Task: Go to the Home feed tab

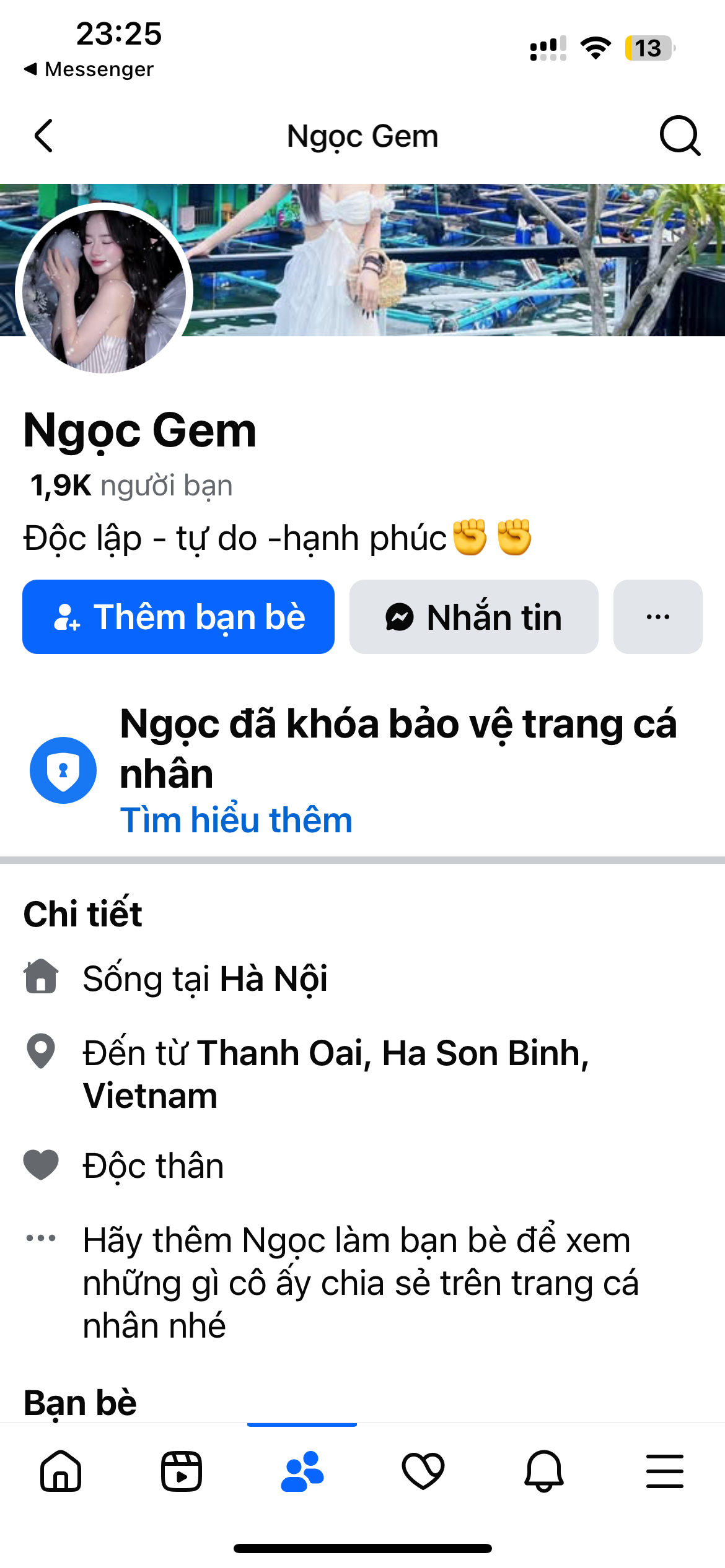Action: (x=61, y=1471)
